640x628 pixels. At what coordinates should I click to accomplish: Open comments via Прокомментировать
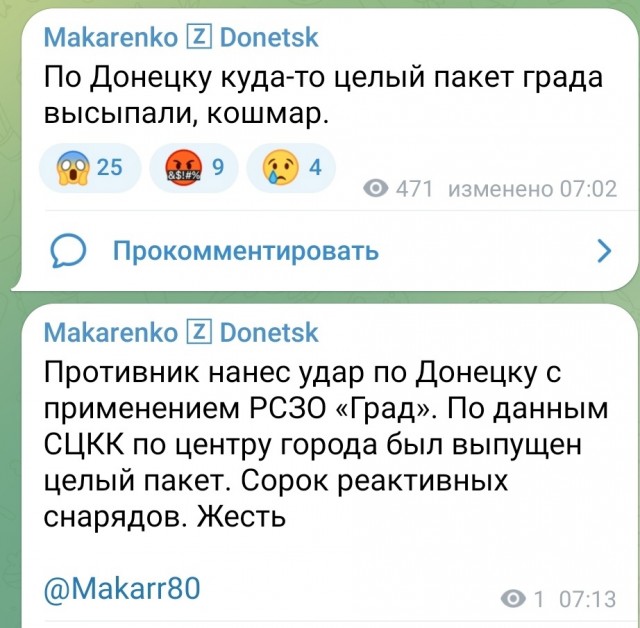click(x=245, y=250)
